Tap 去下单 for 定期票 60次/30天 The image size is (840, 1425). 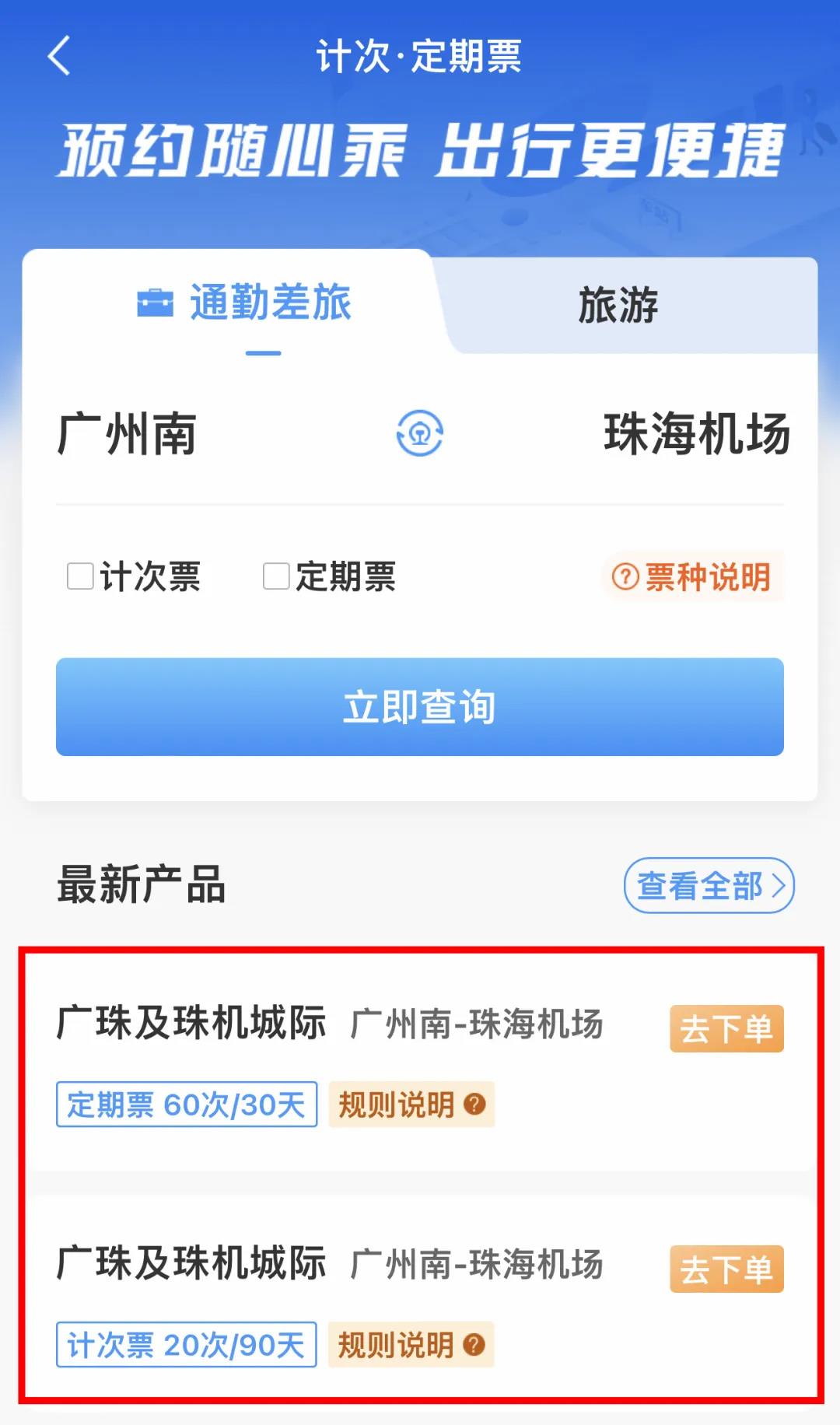click(726, 1029)
